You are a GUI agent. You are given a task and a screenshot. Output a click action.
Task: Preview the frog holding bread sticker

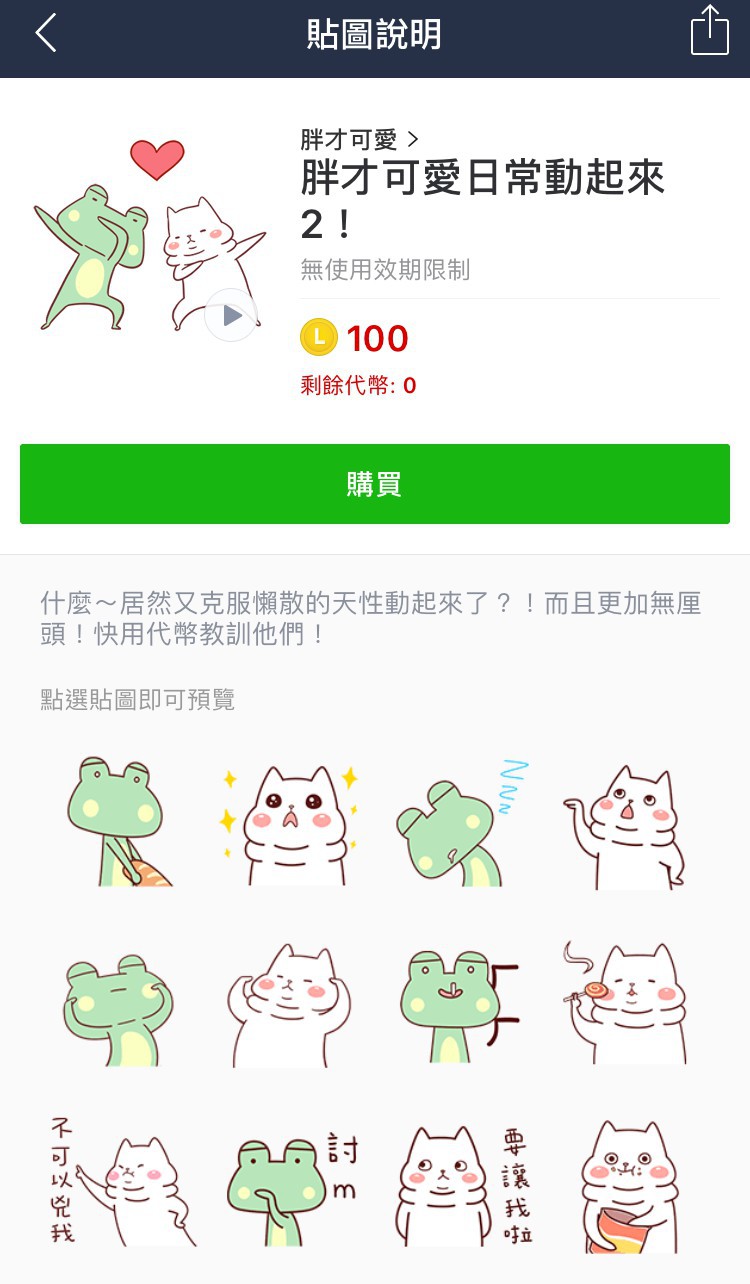coord(118,822)
